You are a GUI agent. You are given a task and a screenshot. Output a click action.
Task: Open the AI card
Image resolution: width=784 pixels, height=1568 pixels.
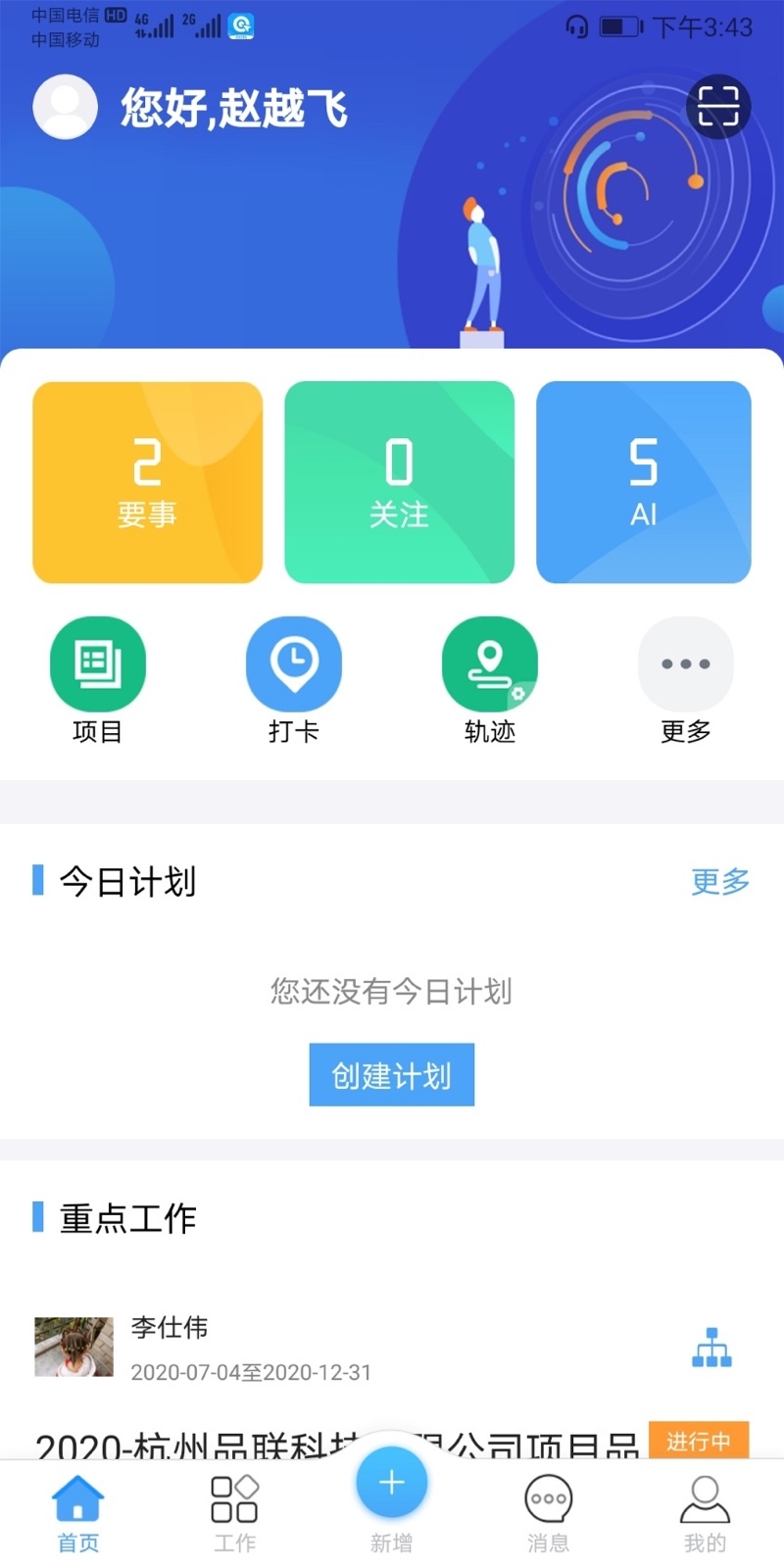644,482
